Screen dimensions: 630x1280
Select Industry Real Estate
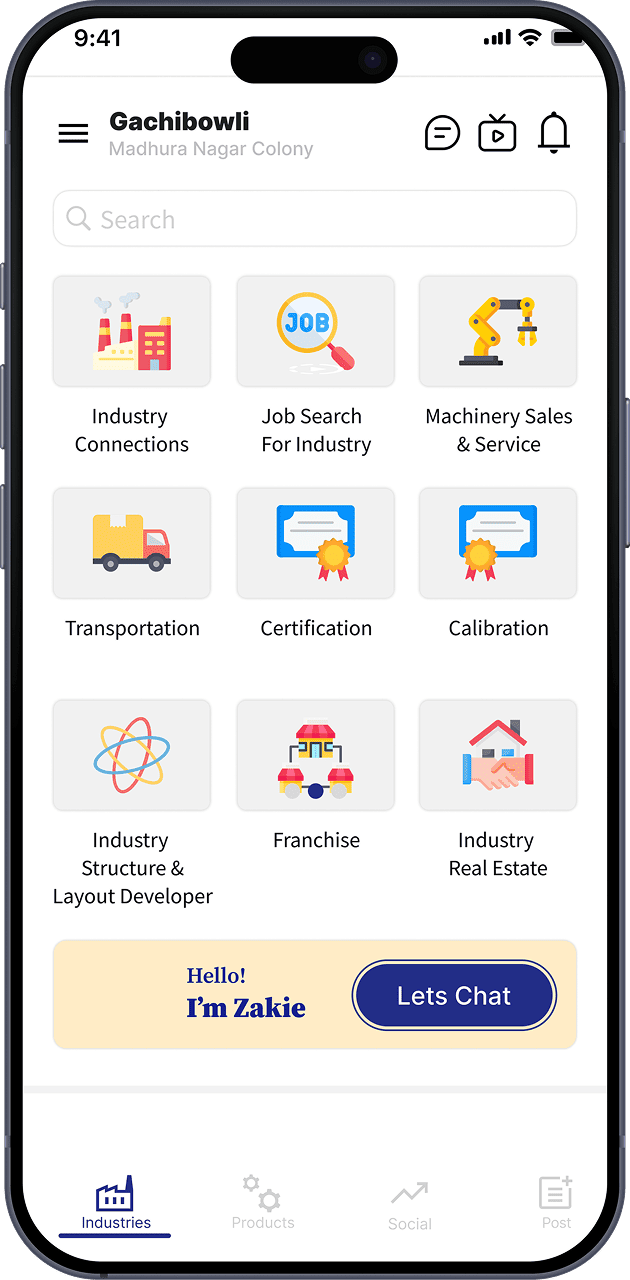pyautogui.click(x=498, y=756)
